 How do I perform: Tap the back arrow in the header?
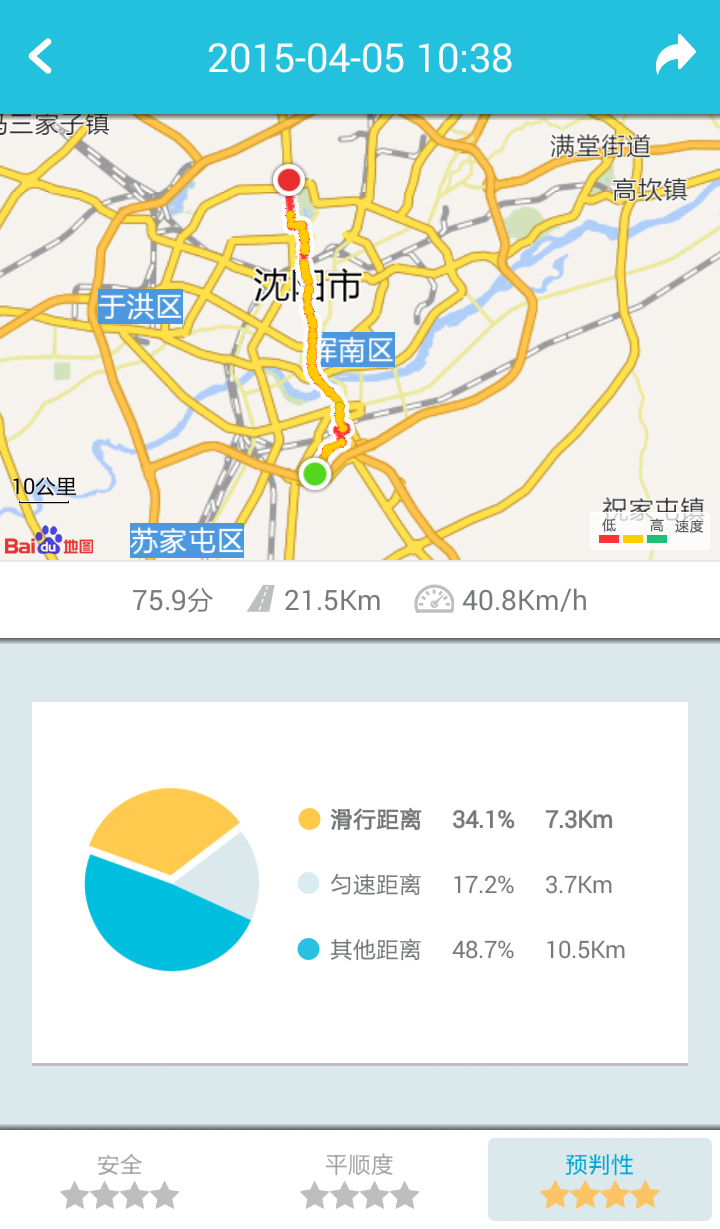click(x=40, y=55)
